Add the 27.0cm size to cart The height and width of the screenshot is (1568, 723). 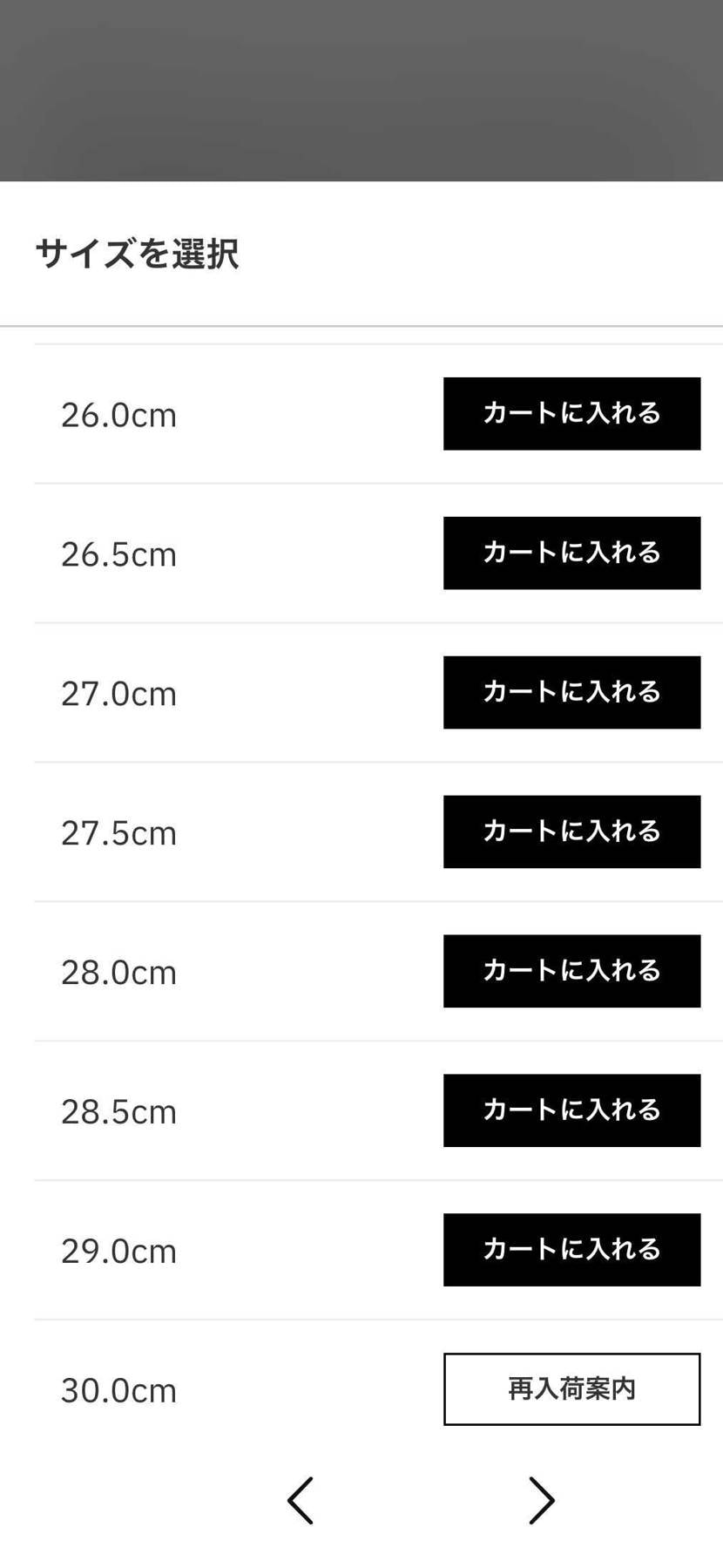pos(571,693)
